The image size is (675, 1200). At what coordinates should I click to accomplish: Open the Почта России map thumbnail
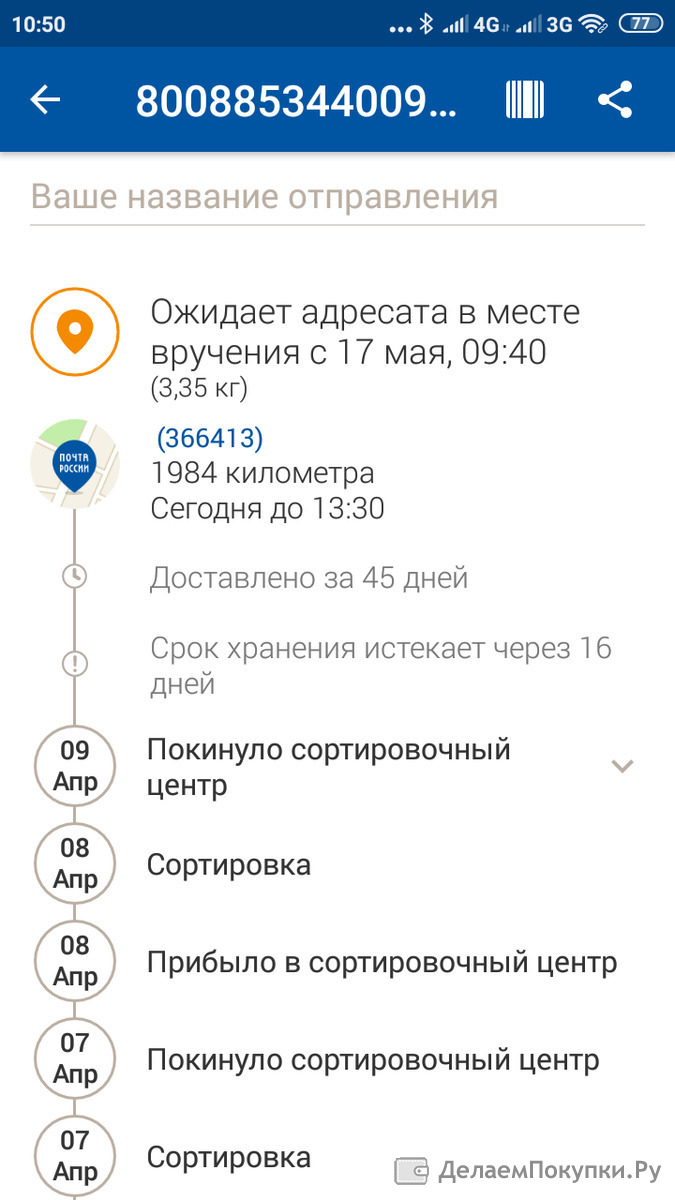[x=75, y=464]
